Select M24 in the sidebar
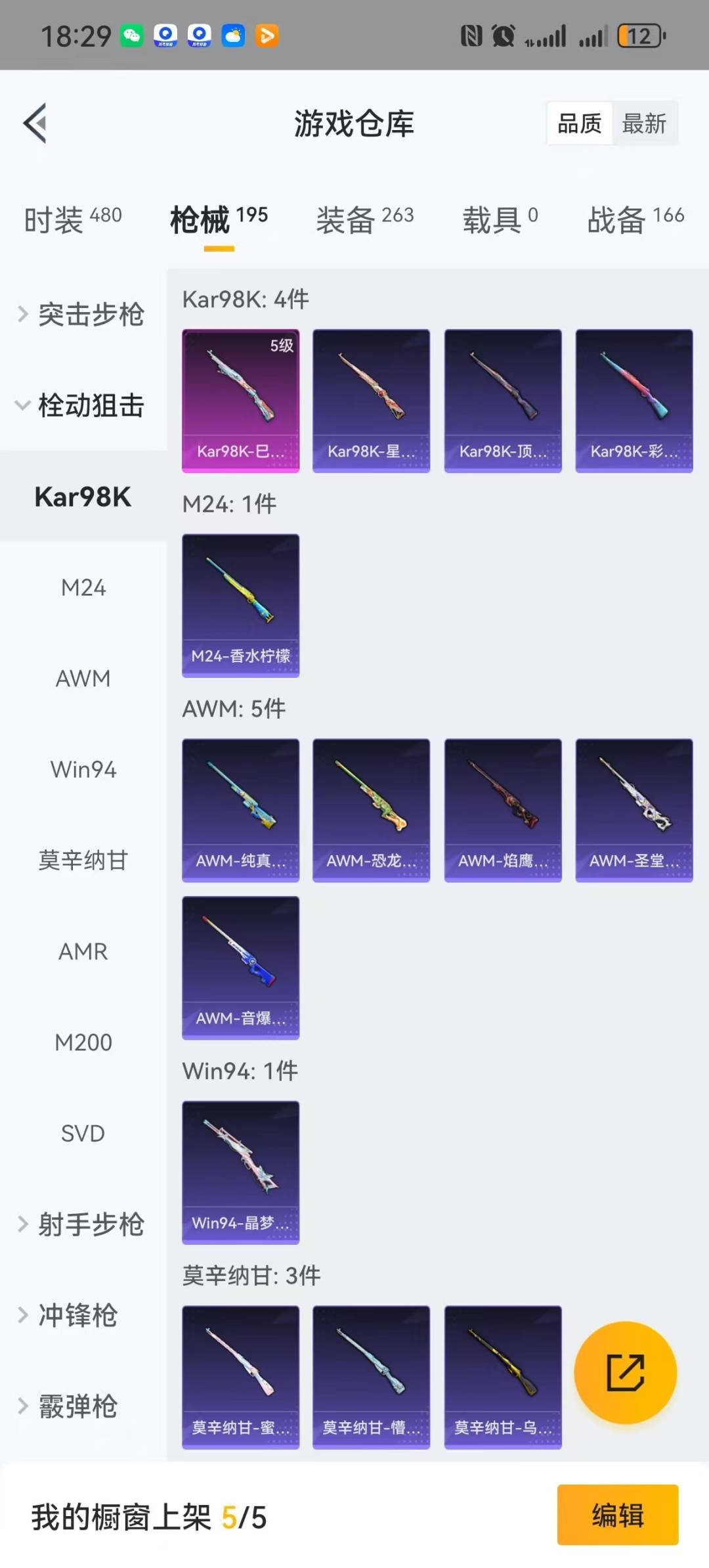709x1568 pixels. (x=83, y=587)
